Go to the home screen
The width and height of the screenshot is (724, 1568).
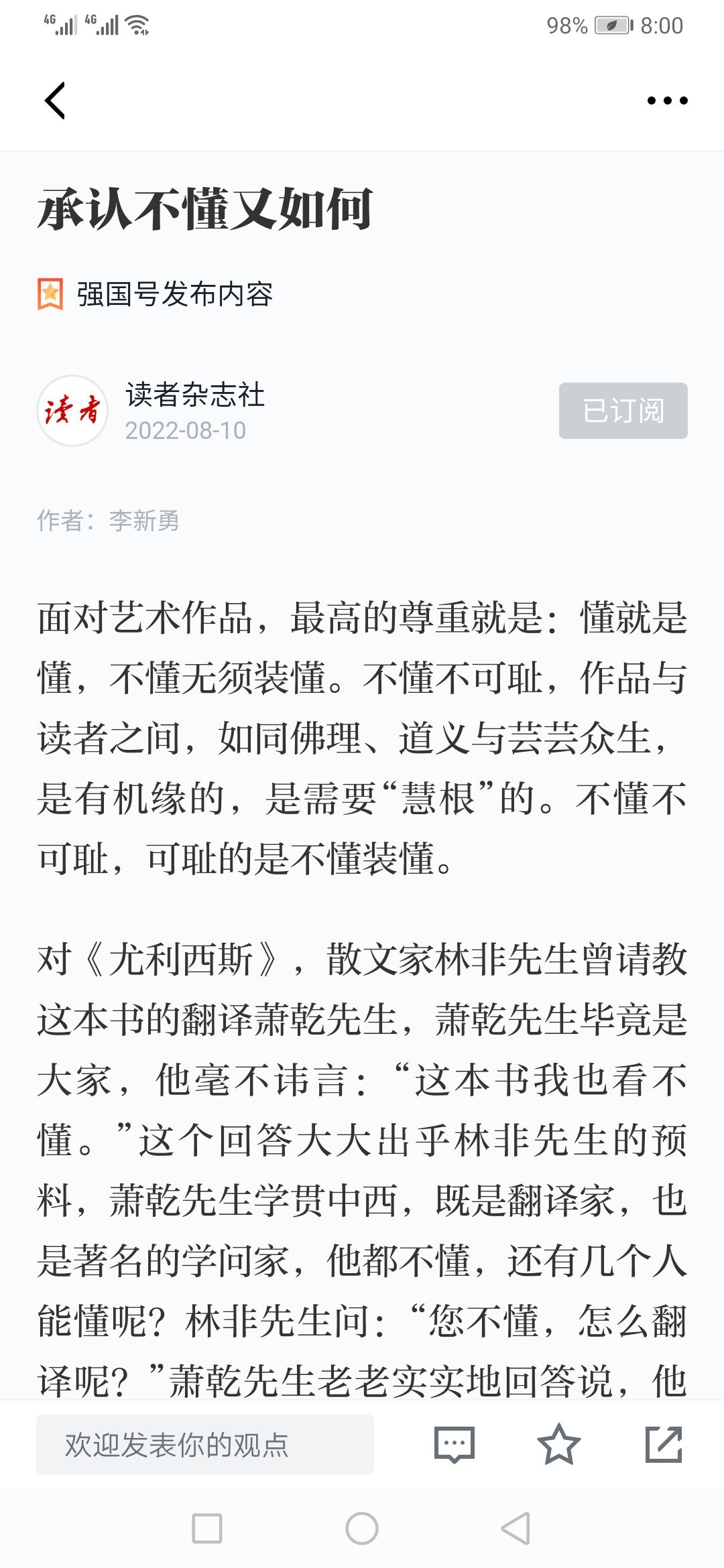click(x=362, y=1528)
